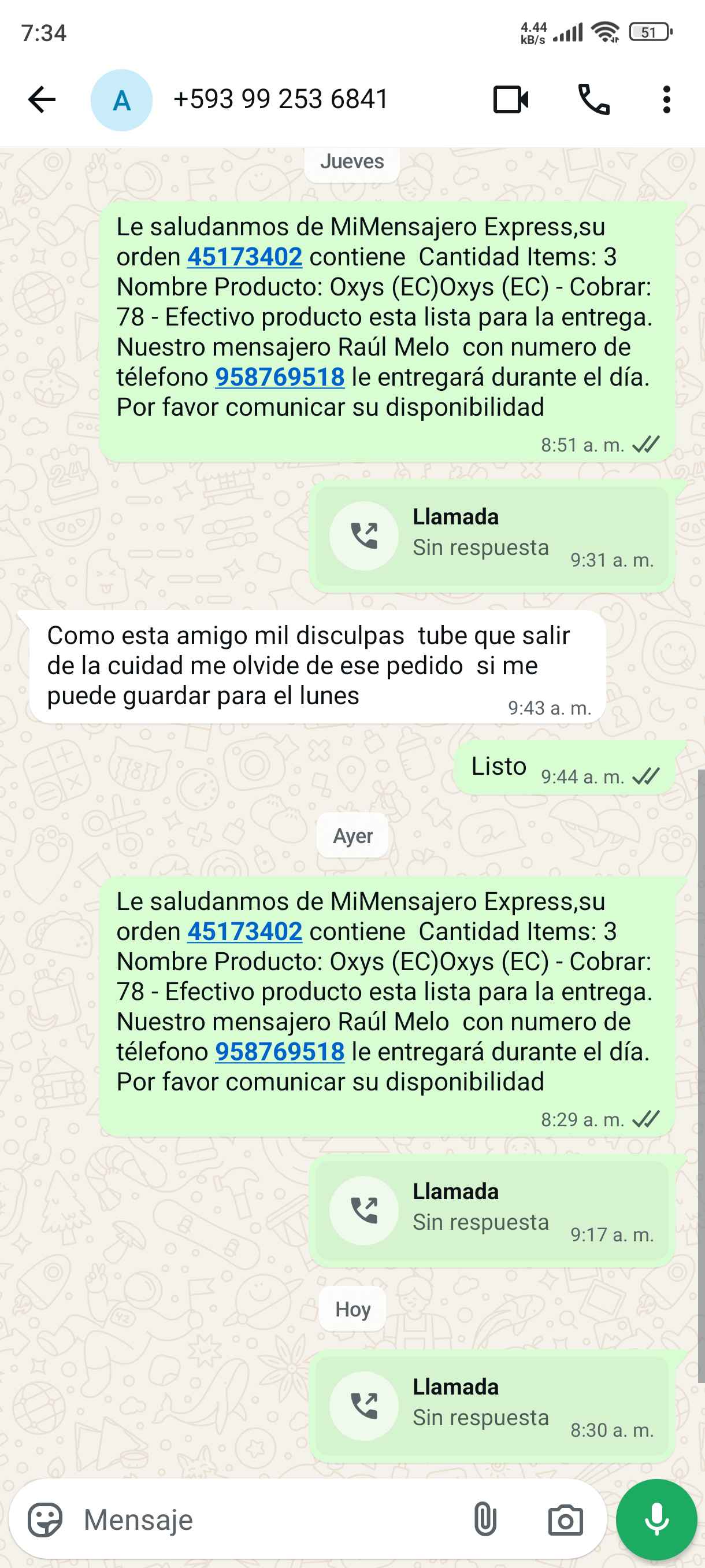The image size is (705, 1568).
Task: Tap order link 45173402 in Ayer message
Action: click(244, 931)
